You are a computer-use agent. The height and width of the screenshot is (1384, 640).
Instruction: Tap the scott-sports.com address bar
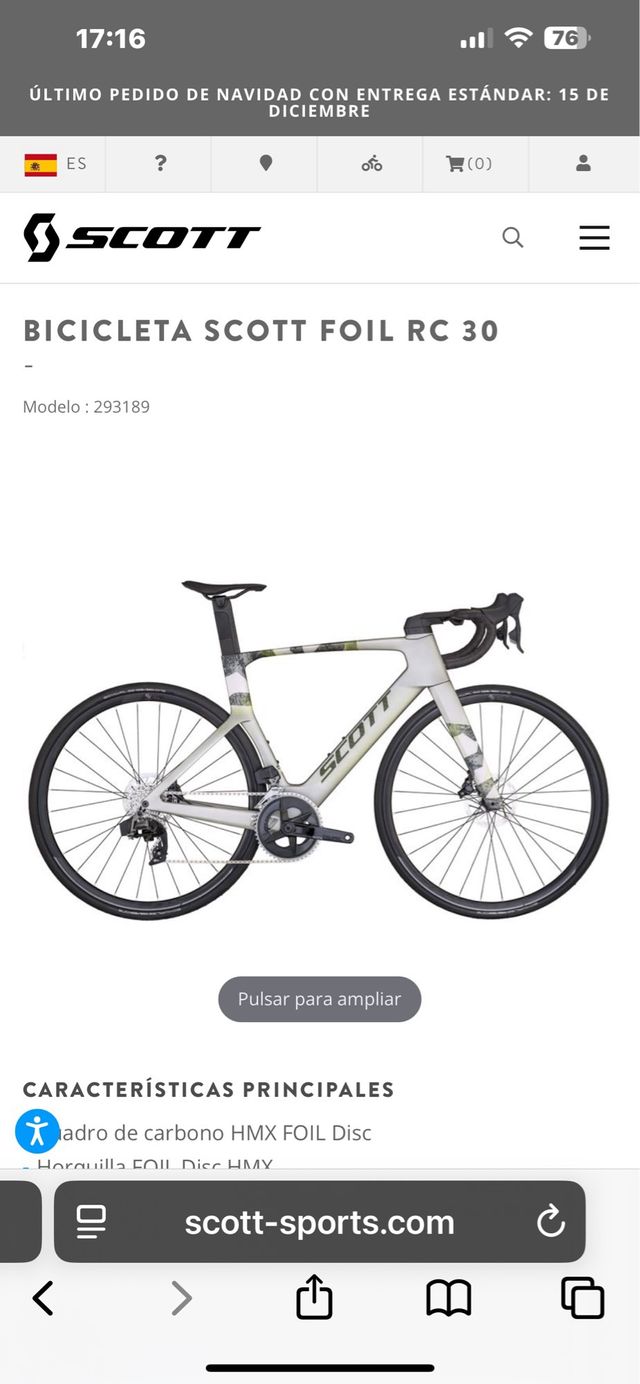(x=320, y=1222)
